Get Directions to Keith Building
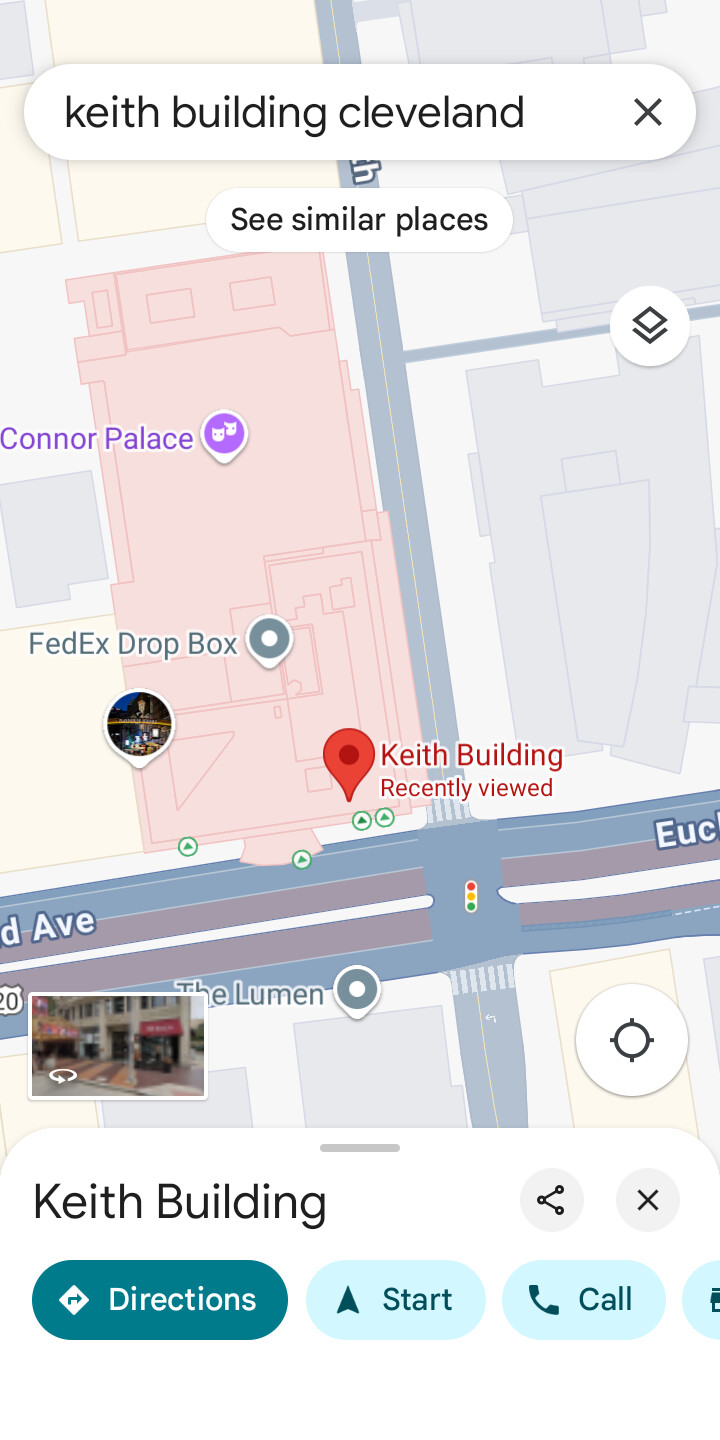The height and width of the screenshot is (1440, 720). 160,1300
